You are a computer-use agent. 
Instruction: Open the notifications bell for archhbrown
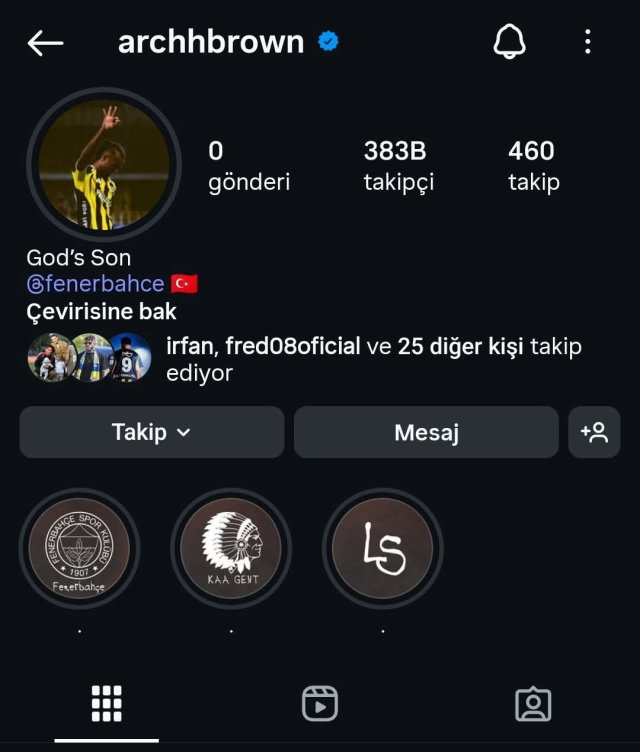(510, 42)
